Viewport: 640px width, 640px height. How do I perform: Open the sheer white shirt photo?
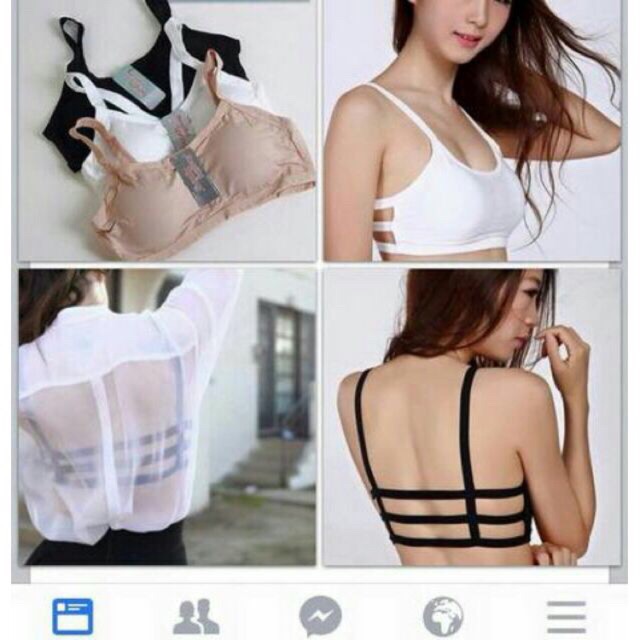click(x=167, y=416)
